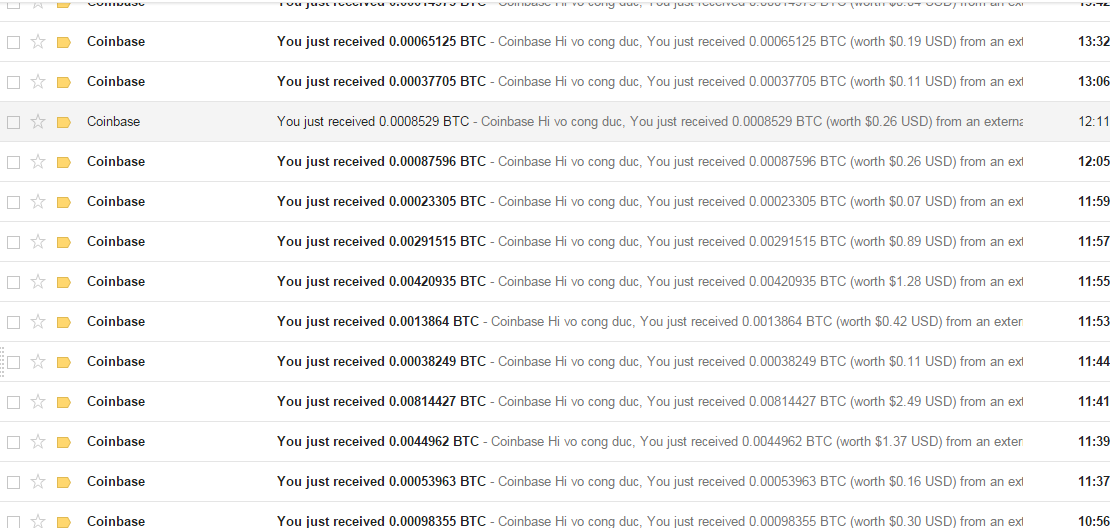Select the 0.00038249 BTC email checkbox
Screen dimensions: 1110x528
coord(13,362)
